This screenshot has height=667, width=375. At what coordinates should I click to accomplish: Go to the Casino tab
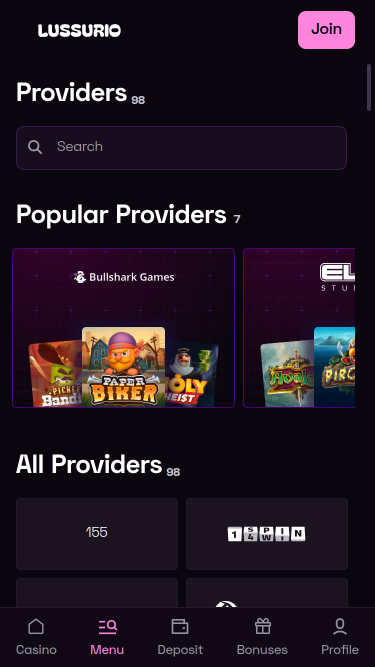tap(36, 637)
